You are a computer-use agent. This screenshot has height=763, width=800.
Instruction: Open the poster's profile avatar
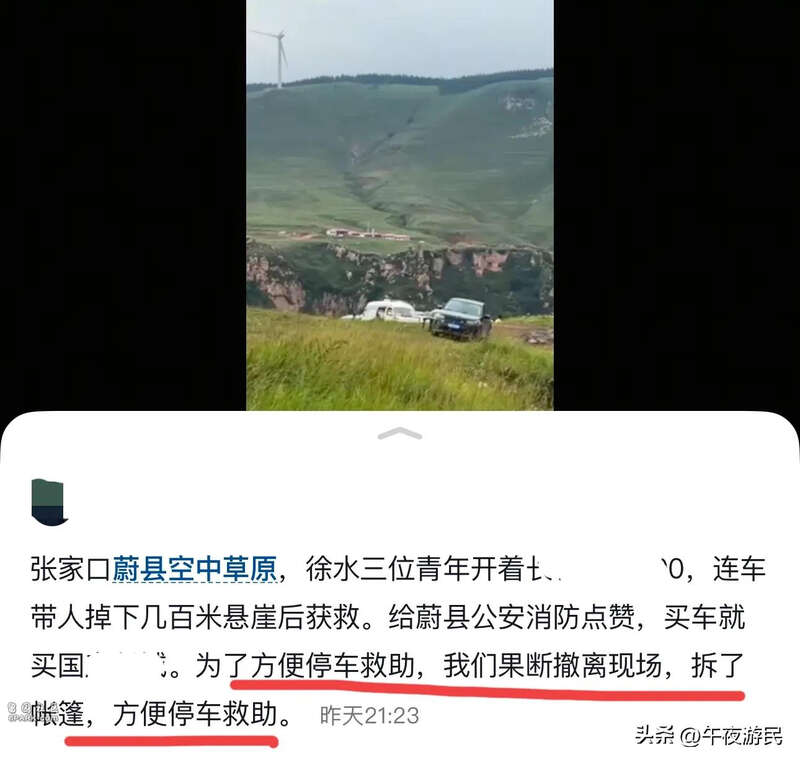click(x=49, y=502)
